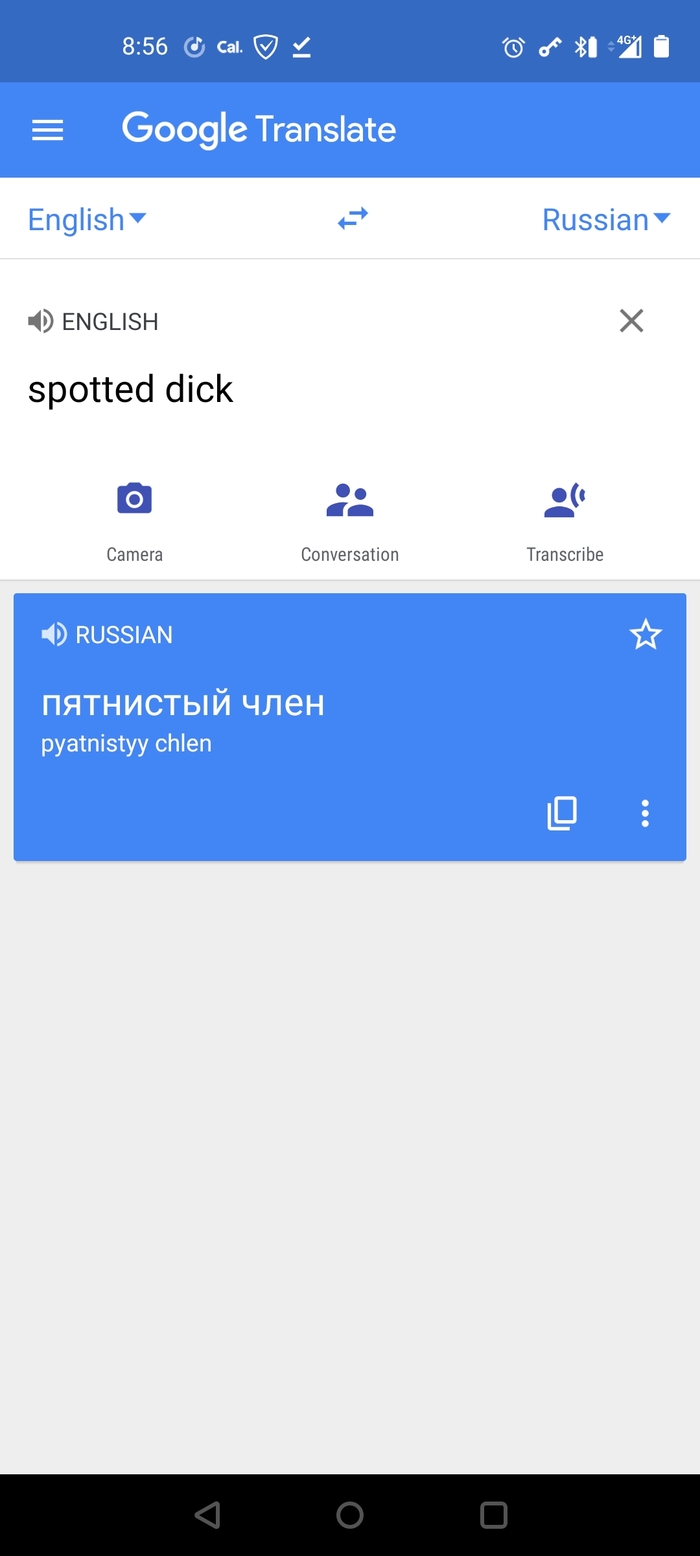The width and height of the screenshot is (700, 1556).
Task: Open the English source language dropdown
Action: tap(87, 219)
